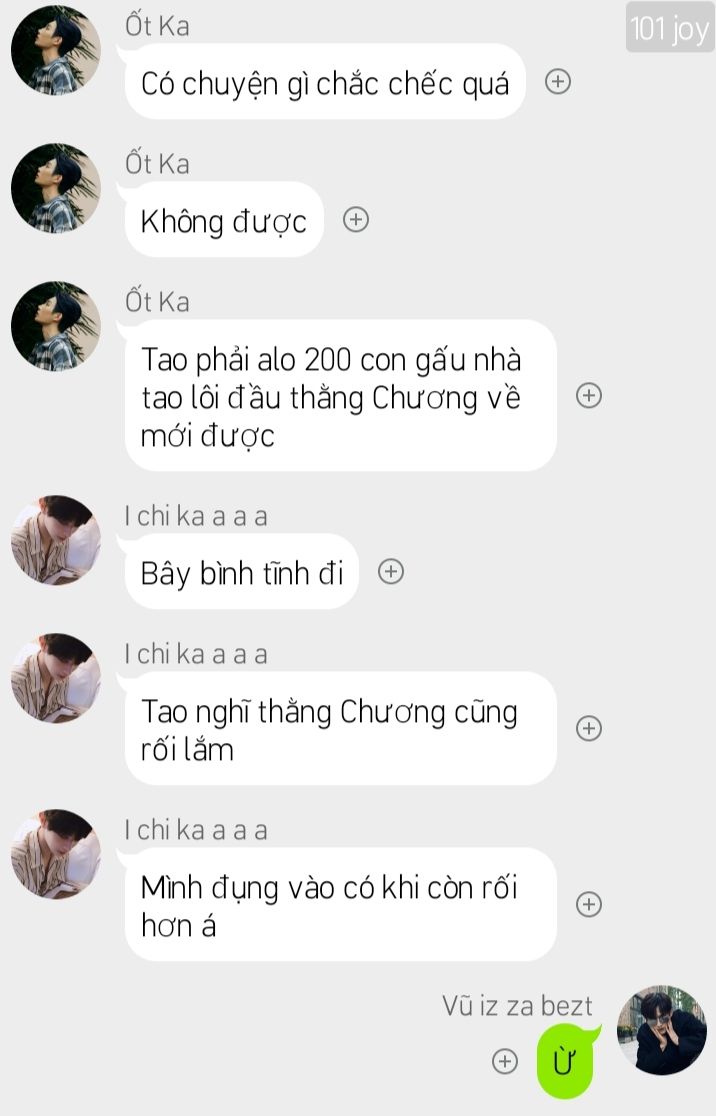716x1116 pixels.
Task: React to "Tao nghĩ thằng Chương" message
Action: (589, 729)
